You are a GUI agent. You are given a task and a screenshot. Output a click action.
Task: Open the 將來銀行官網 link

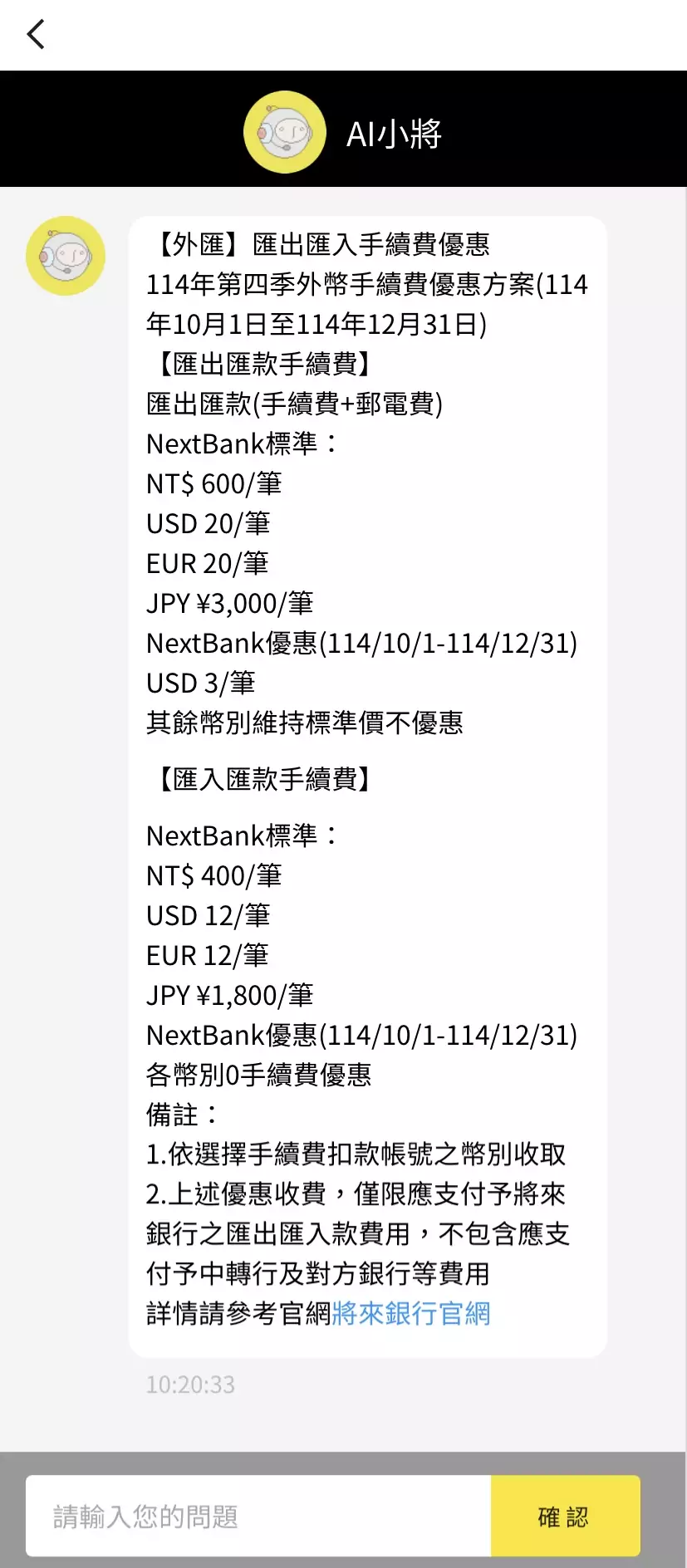[411, 1313]
